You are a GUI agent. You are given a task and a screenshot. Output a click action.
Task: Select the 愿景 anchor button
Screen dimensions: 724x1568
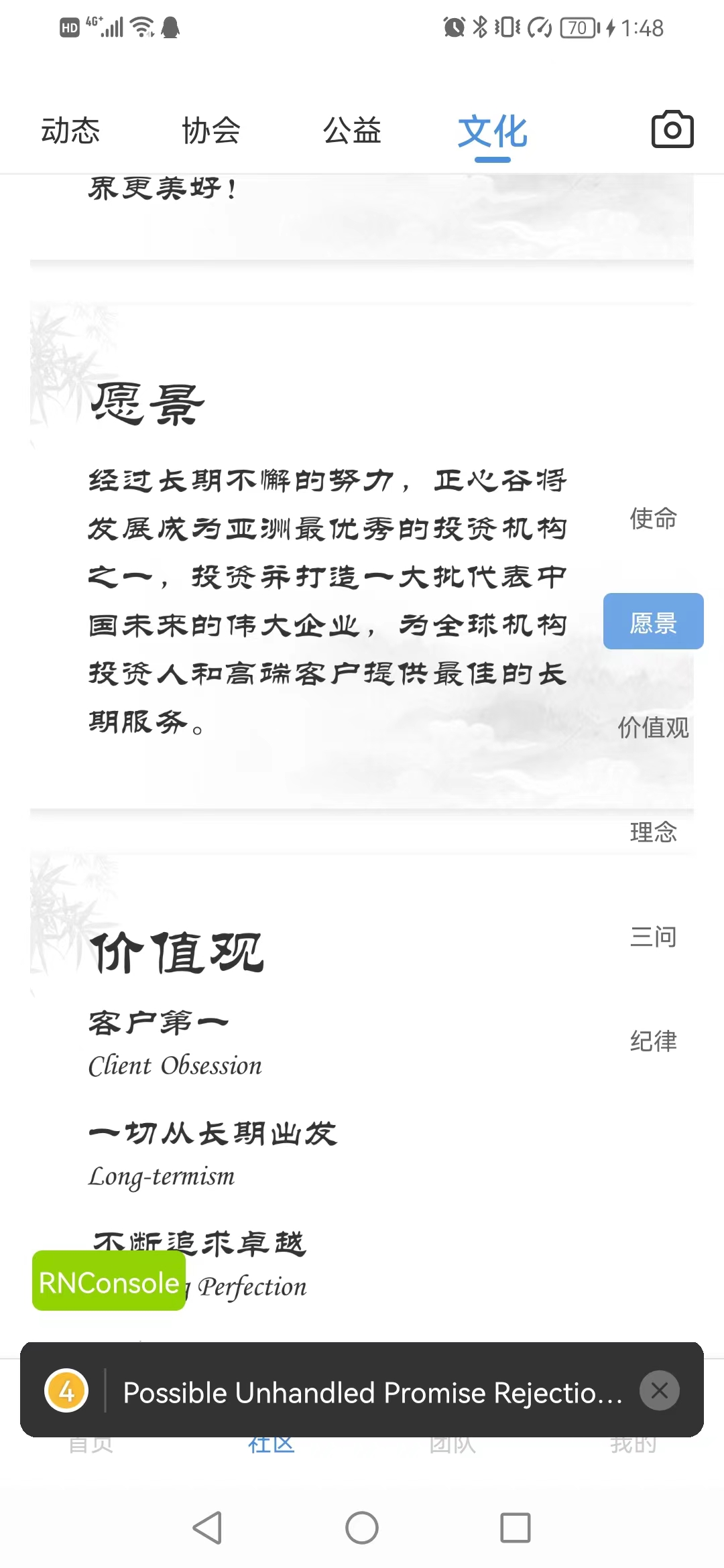pyautogui.click(x=653, y=622)
